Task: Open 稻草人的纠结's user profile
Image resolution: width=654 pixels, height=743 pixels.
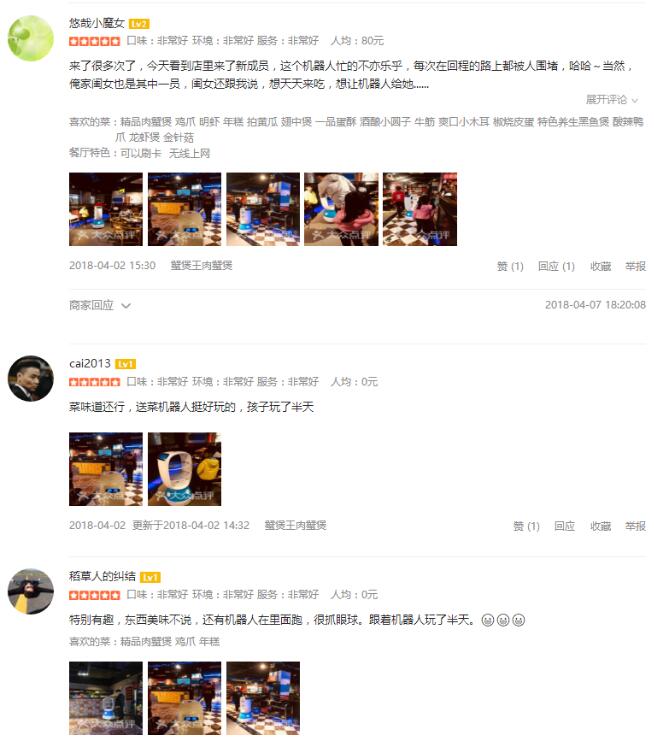Action: click(x=103, y=576)
